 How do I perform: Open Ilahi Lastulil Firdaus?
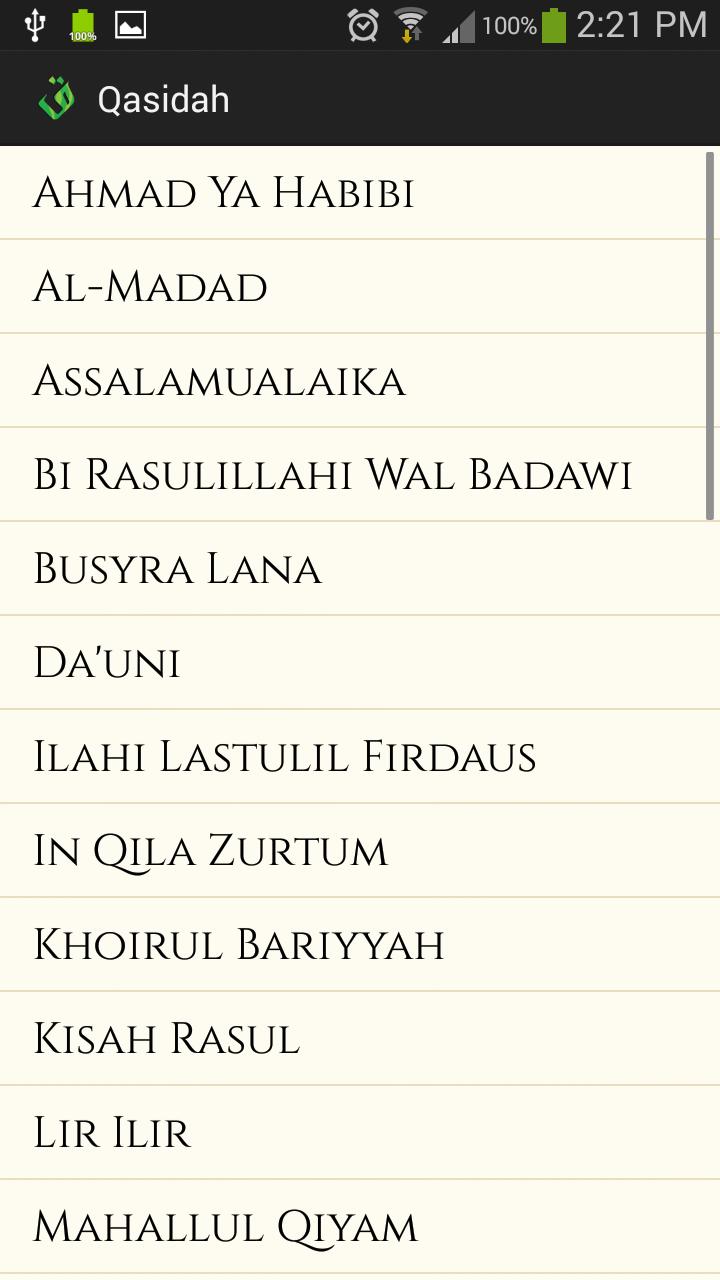[285, 757]
